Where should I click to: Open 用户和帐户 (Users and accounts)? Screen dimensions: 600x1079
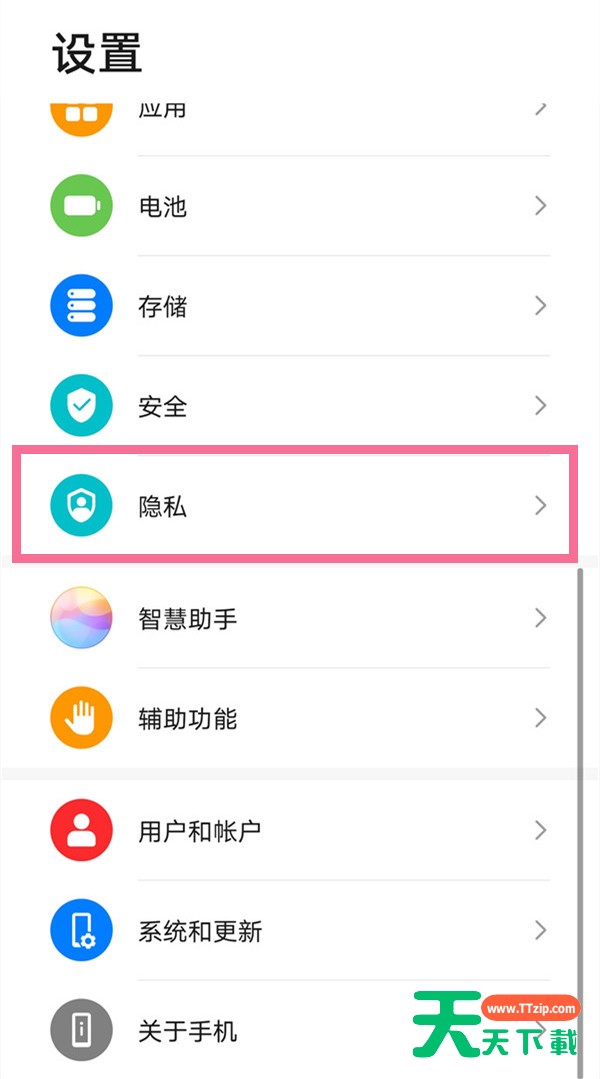point(300,830)
